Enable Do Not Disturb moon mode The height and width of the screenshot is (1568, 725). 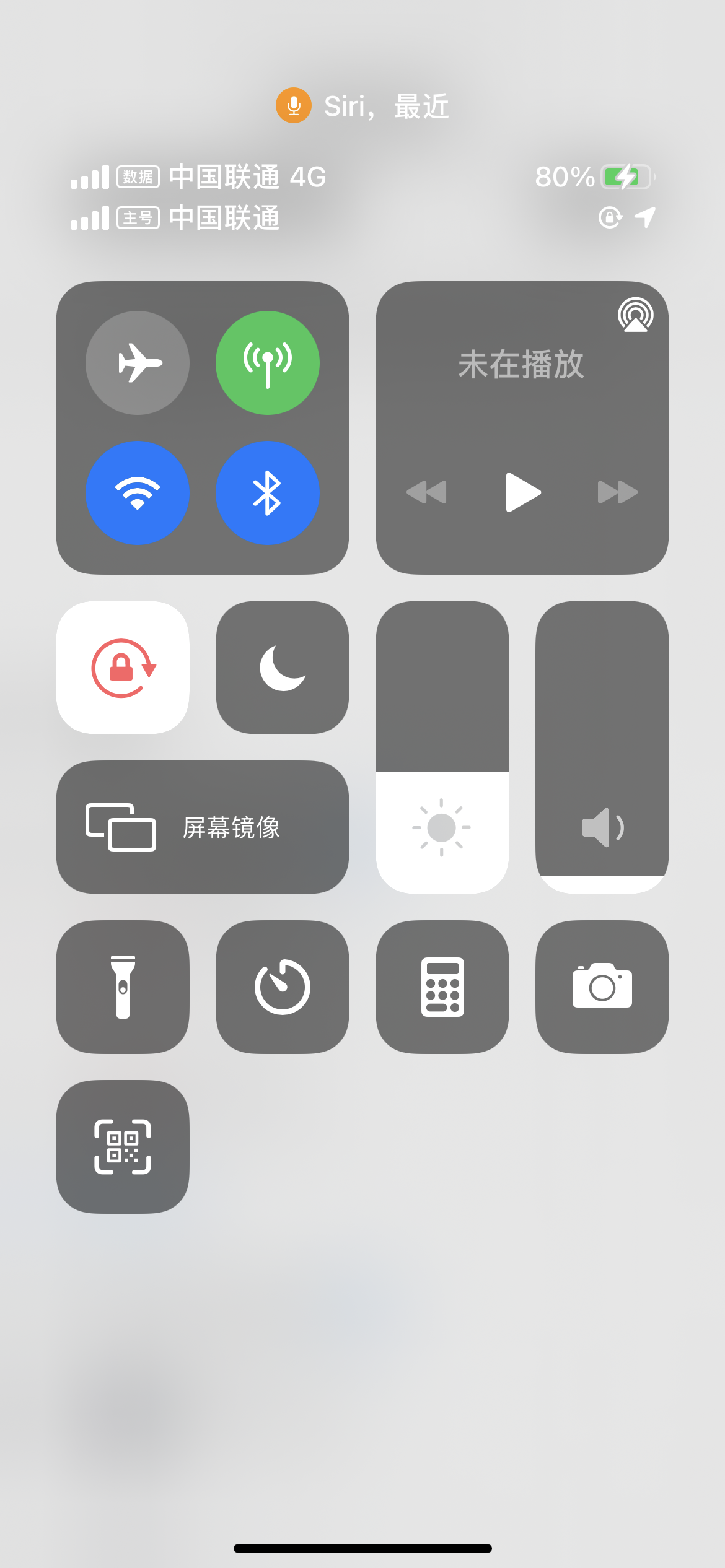pyautogui.click(x=283, y=668)
